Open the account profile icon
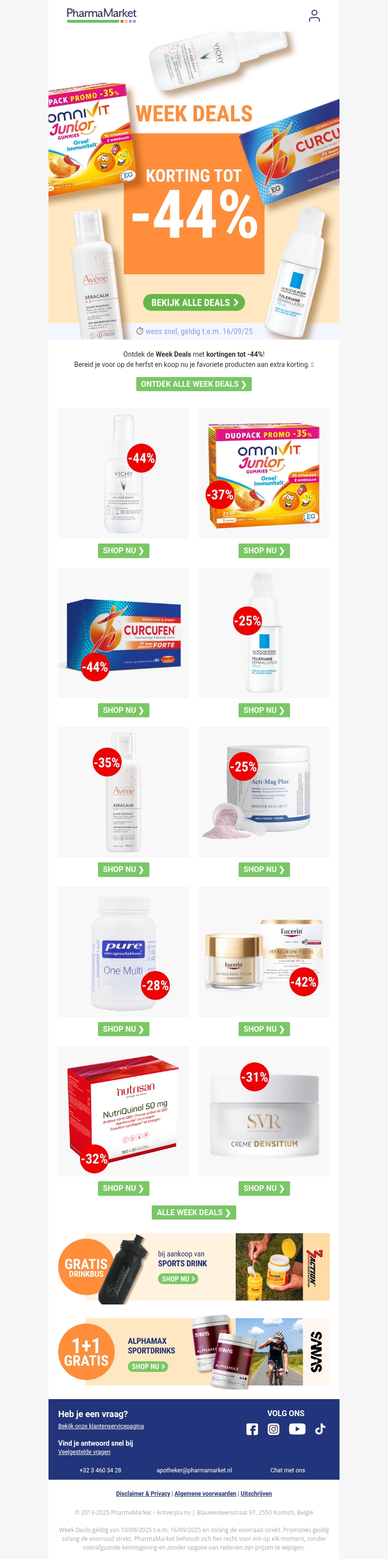The height and width of the screenshot is (1568, 388). (x=314, y=16)
